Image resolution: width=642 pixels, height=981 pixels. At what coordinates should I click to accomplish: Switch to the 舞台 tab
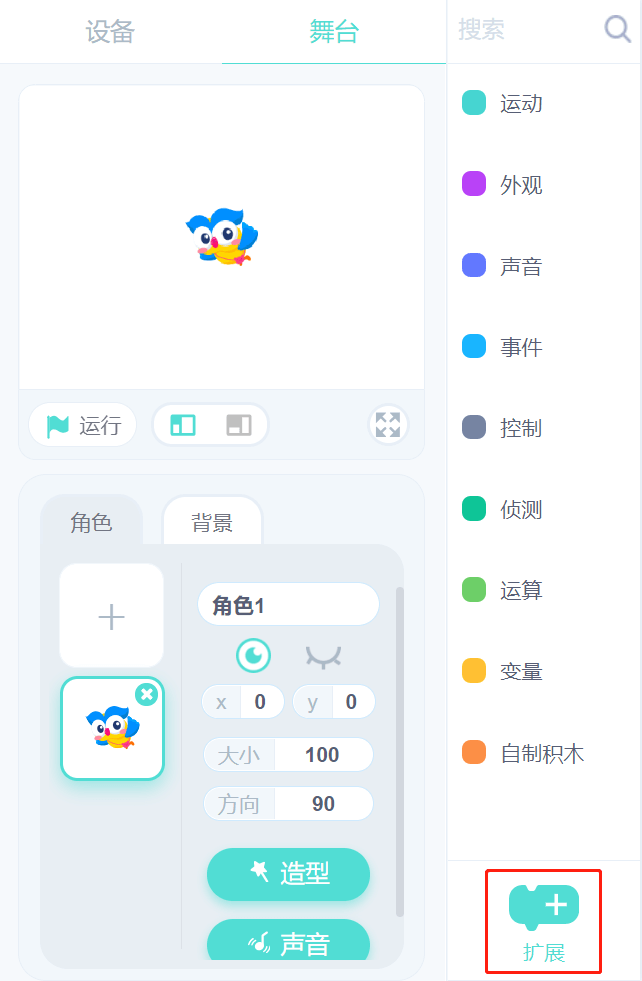coord(334,32)
